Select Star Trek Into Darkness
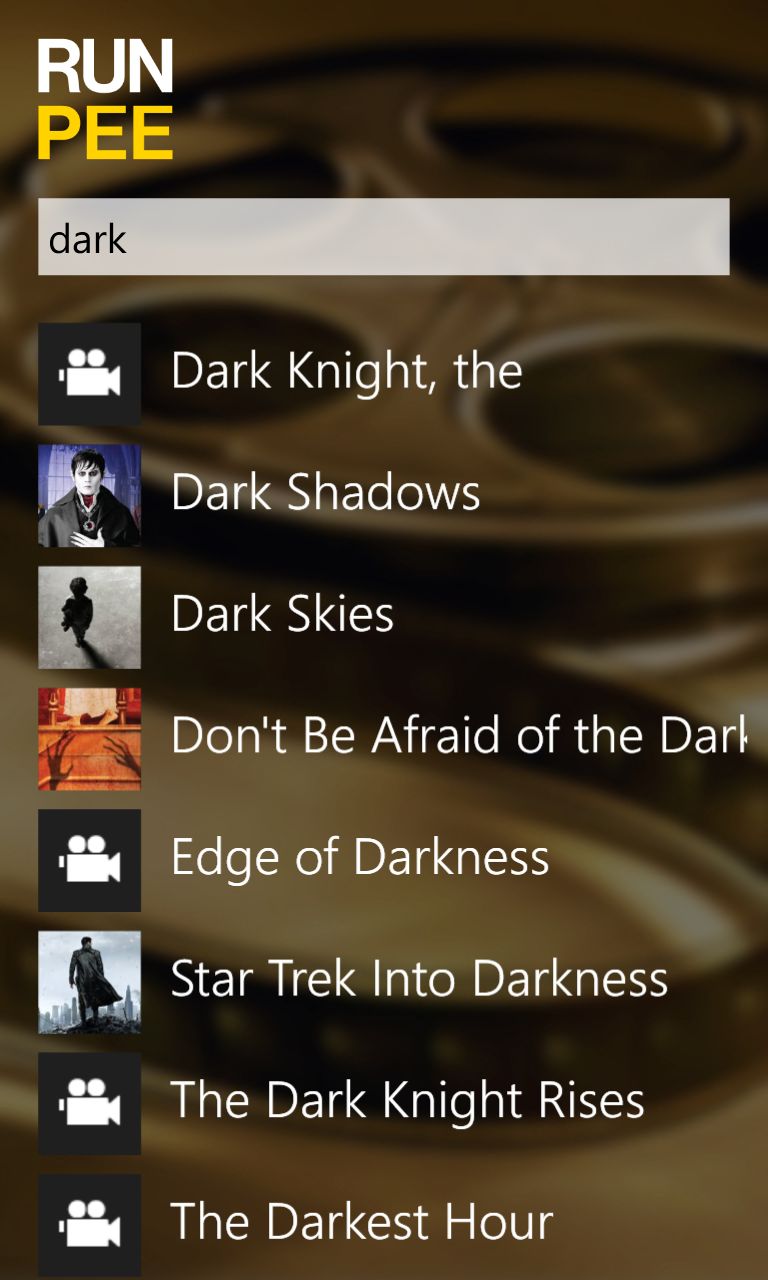 click(419, 980)
